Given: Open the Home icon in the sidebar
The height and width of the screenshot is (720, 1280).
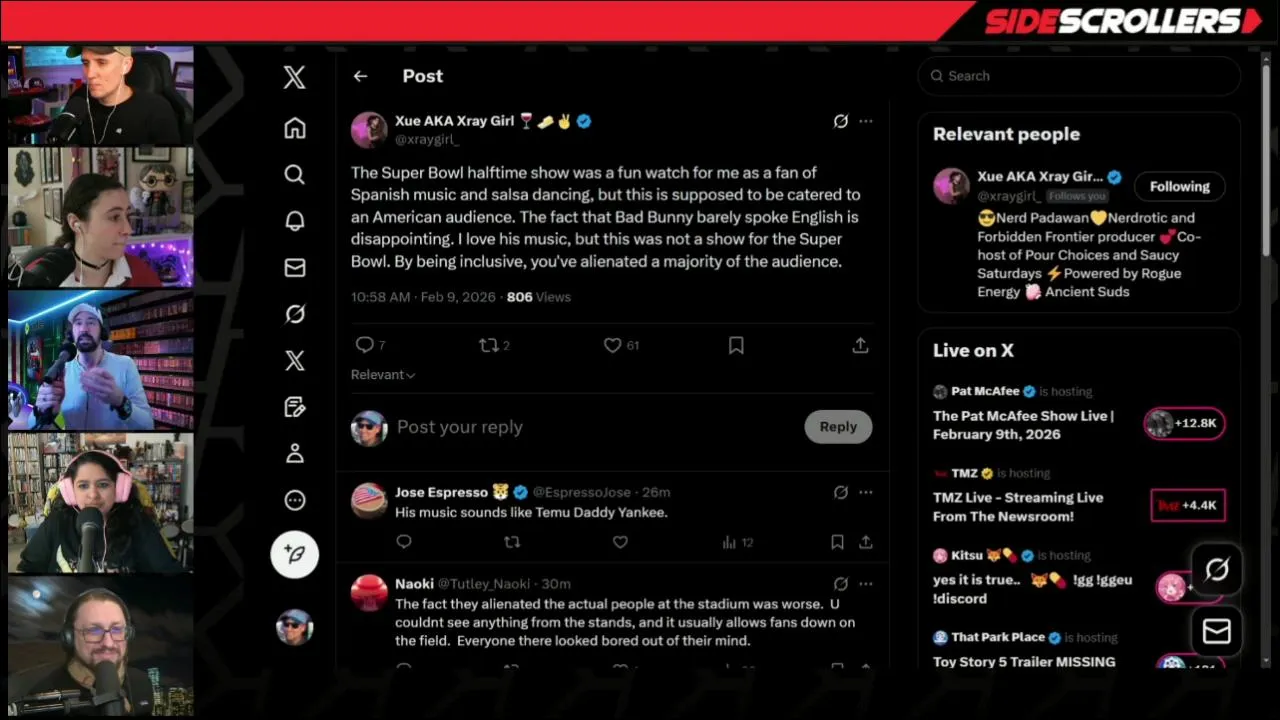Looking at the screenshot, I should point(294,128).
